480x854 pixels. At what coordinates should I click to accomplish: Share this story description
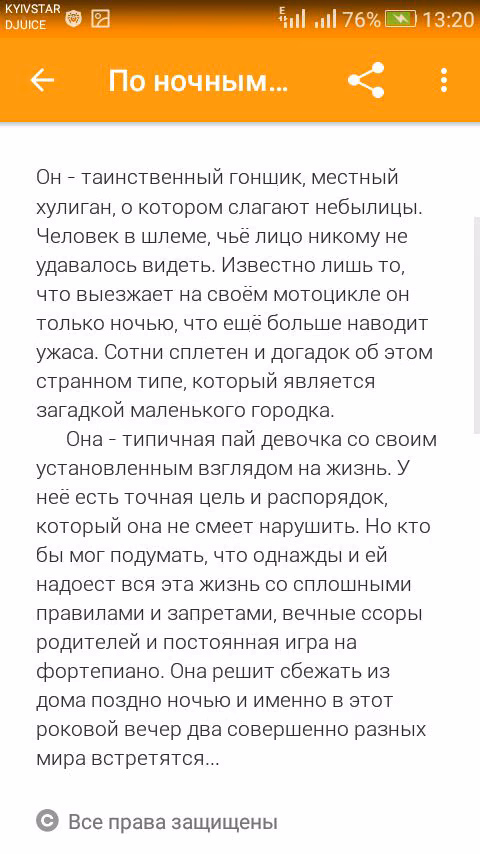pos(366,80)
